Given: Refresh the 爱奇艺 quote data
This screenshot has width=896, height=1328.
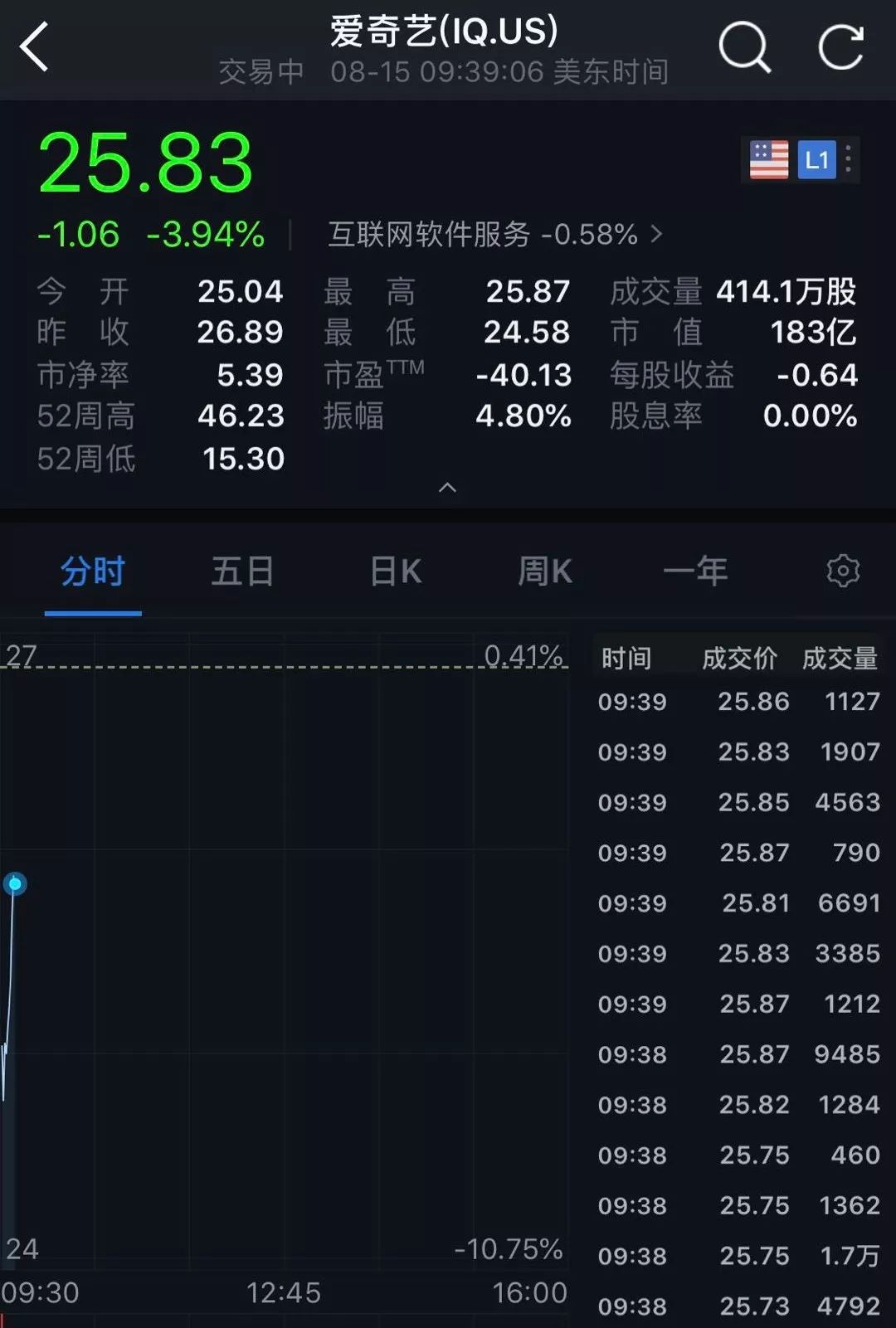Looking at the screenshot, I should pos(840,47).
